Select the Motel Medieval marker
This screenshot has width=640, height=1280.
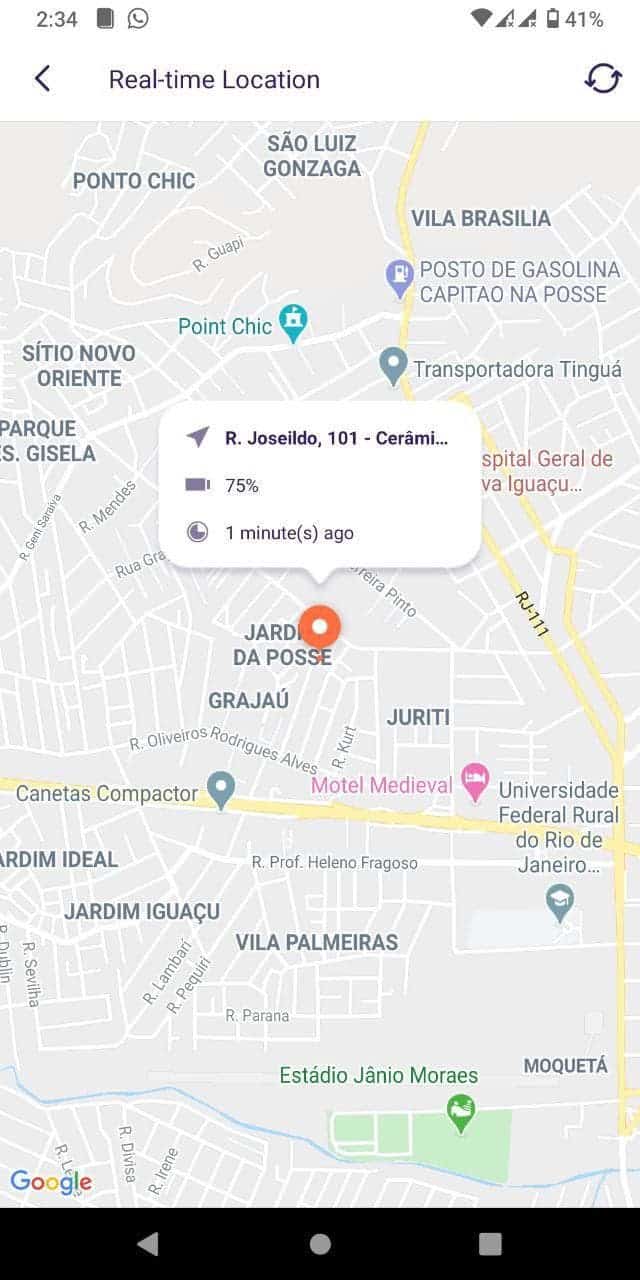coord(475,783)
